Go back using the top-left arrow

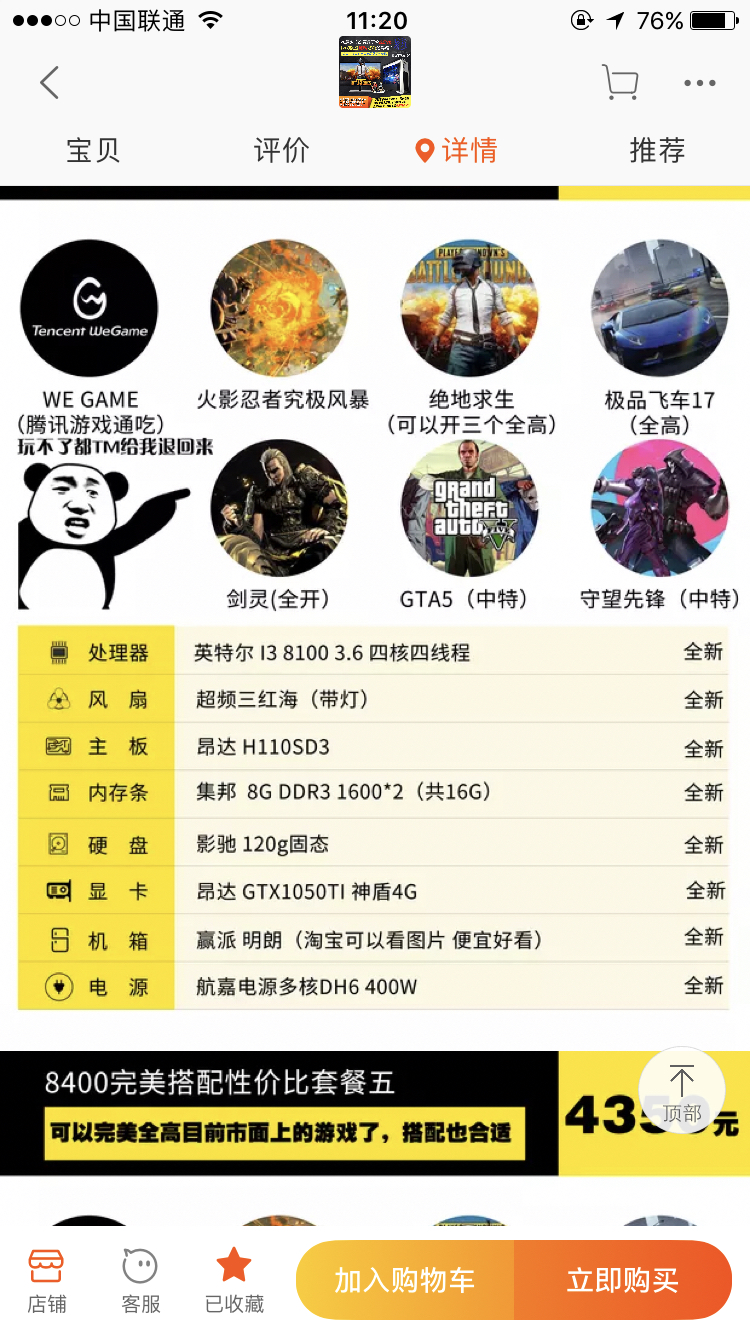[x=49, y=83]
